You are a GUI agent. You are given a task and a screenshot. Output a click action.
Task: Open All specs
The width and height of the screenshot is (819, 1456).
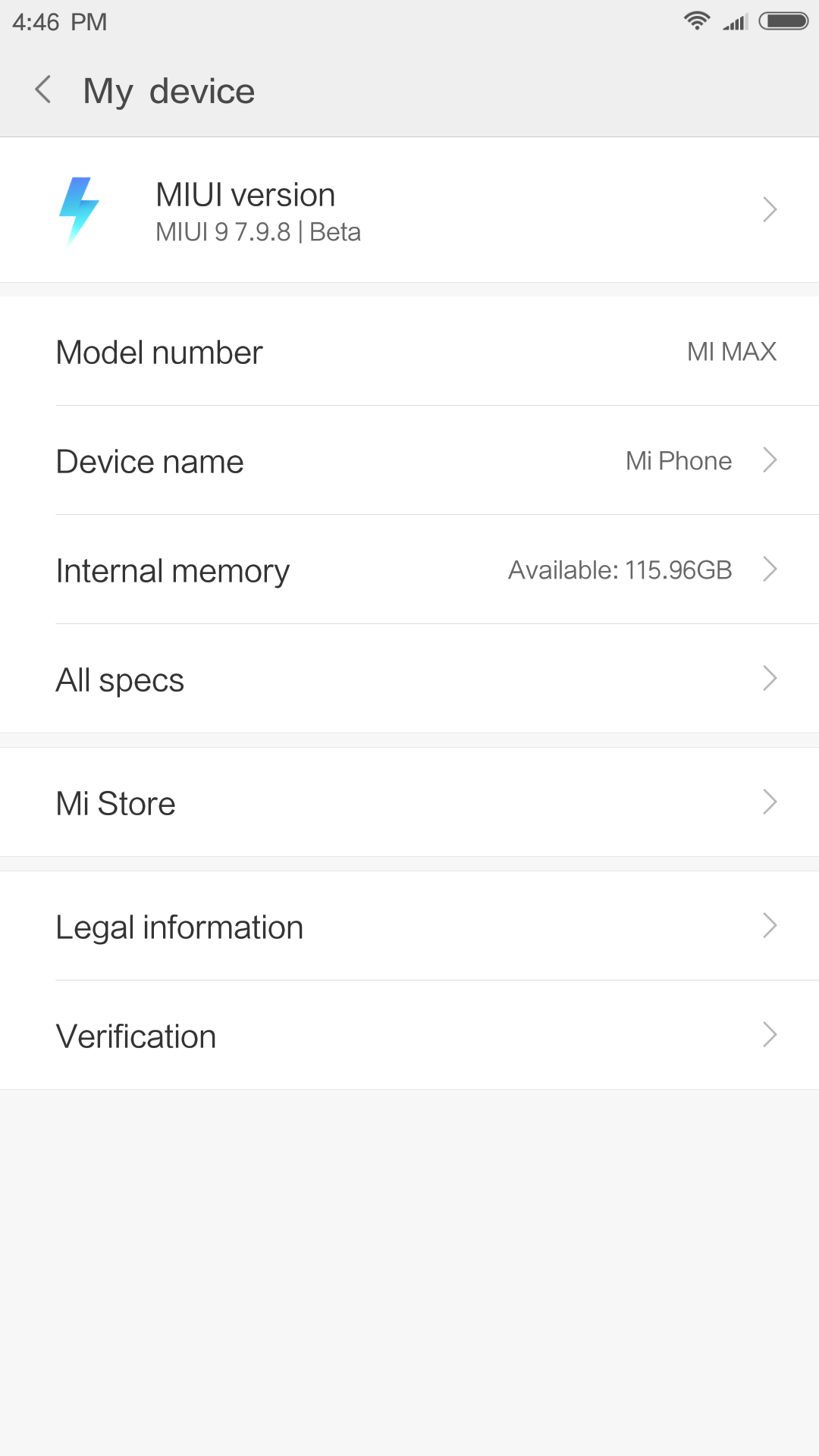tap(409, 679)
